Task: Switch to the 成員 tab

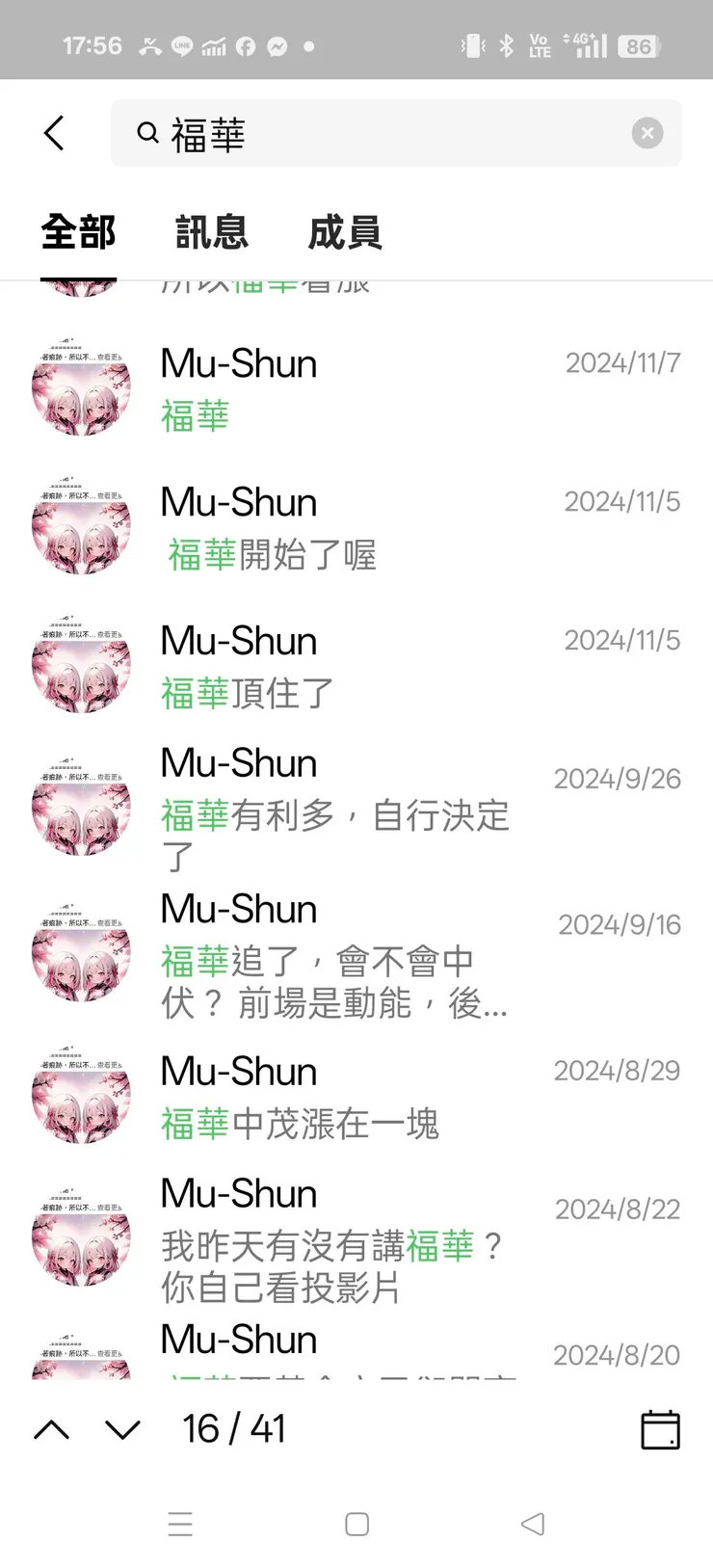Action: (345, 233)
